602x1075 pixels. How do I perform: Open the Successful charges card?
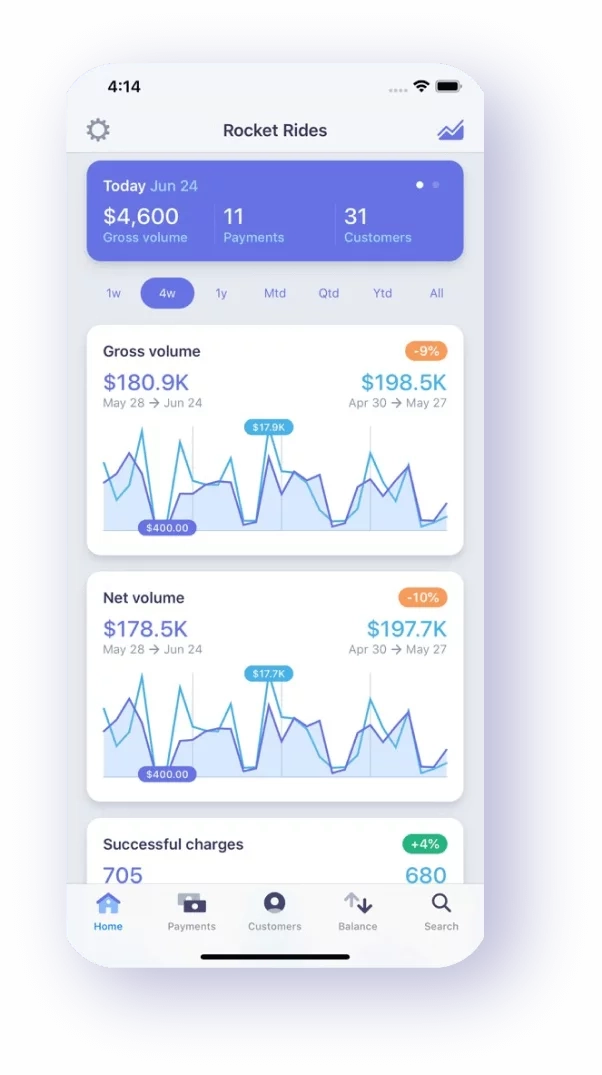275,852
